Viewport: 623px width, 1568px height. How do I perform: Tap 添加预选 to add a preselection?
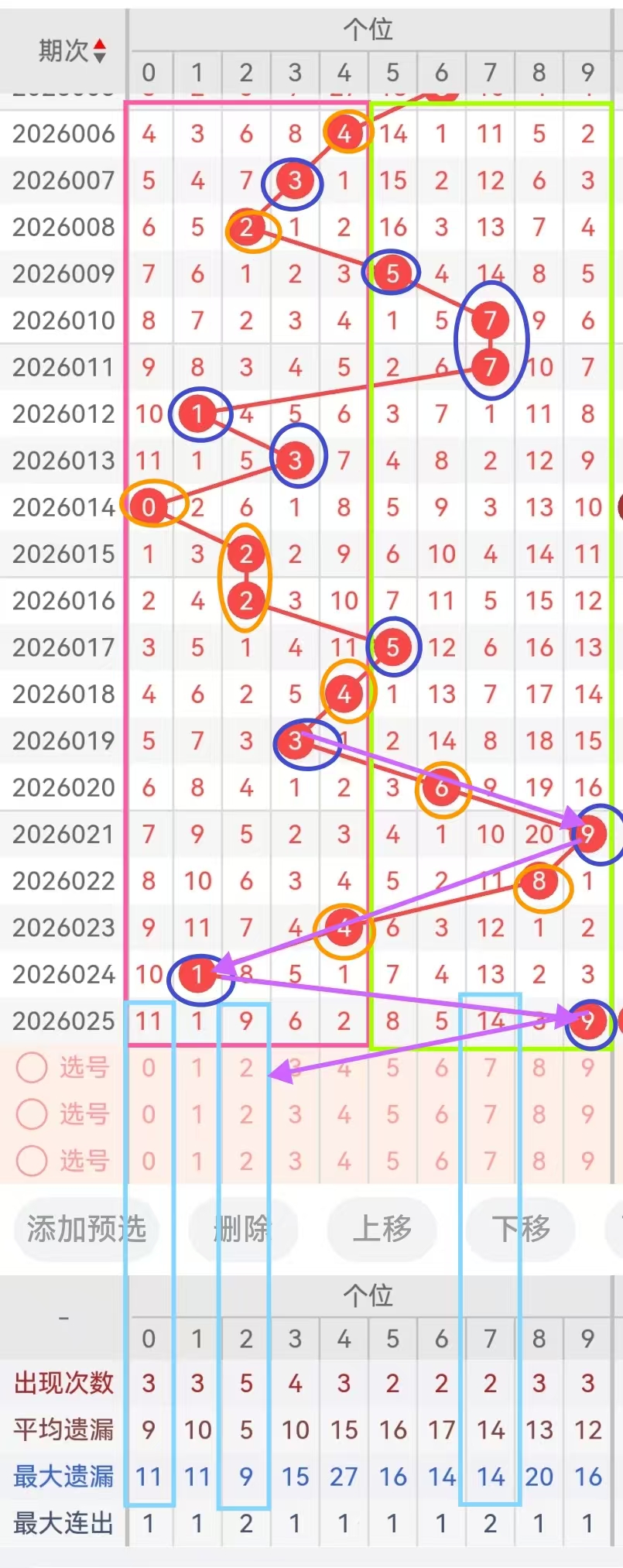point(86,1229)
